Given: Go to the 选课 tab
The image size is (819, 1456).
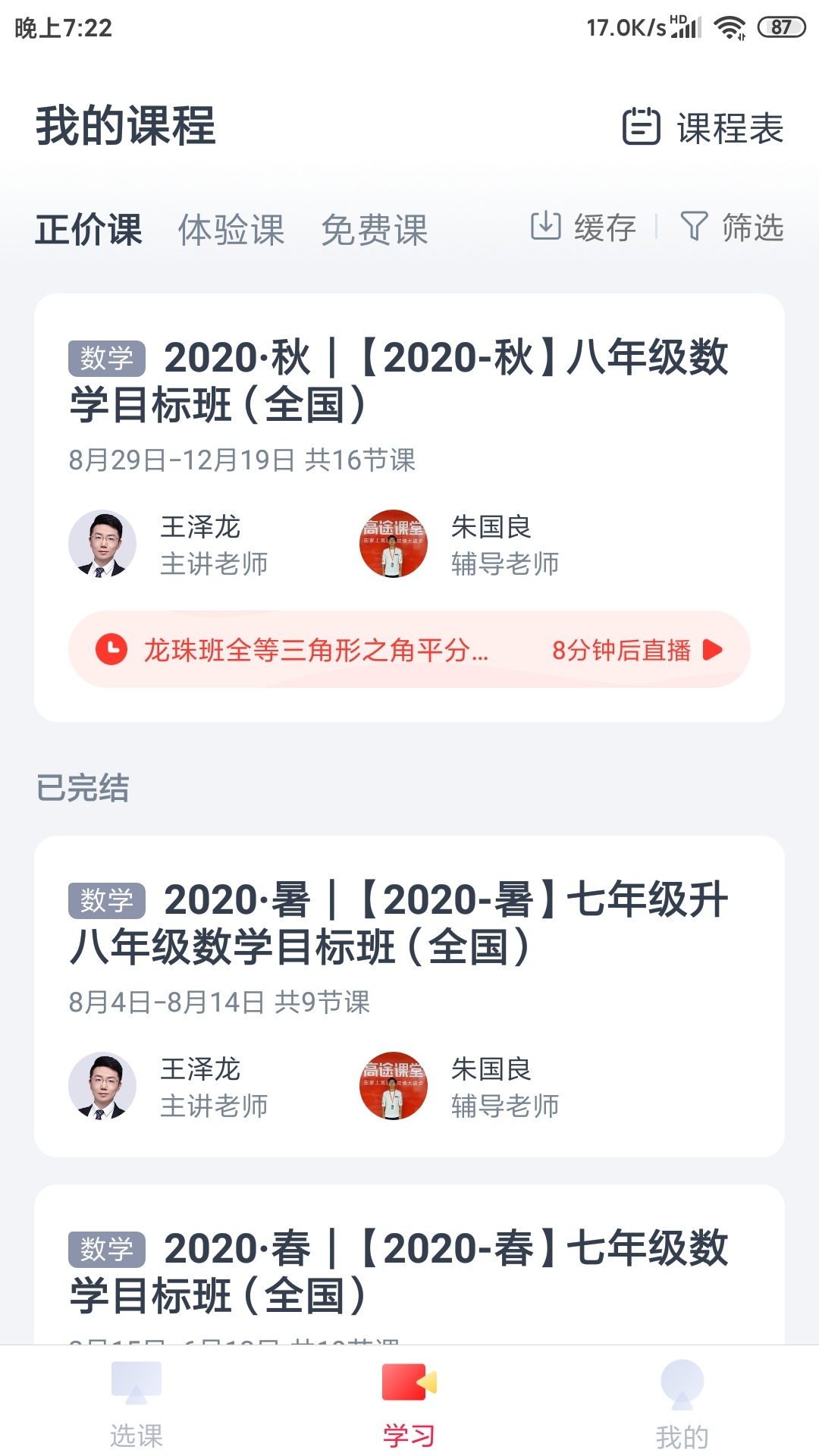Looking at the screenshot, I should (x=136, y=1403).
